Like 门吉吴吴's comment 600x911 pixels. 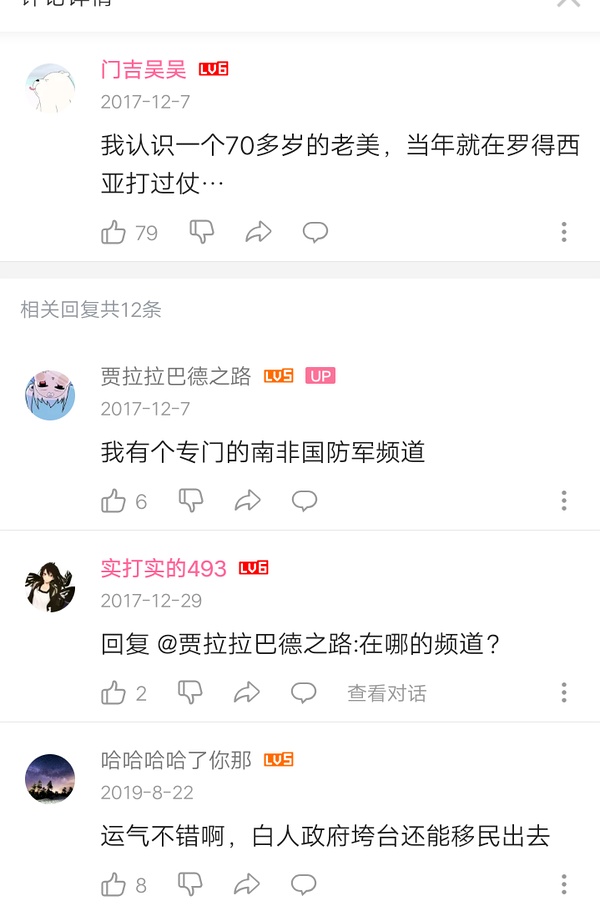[114, 233]
